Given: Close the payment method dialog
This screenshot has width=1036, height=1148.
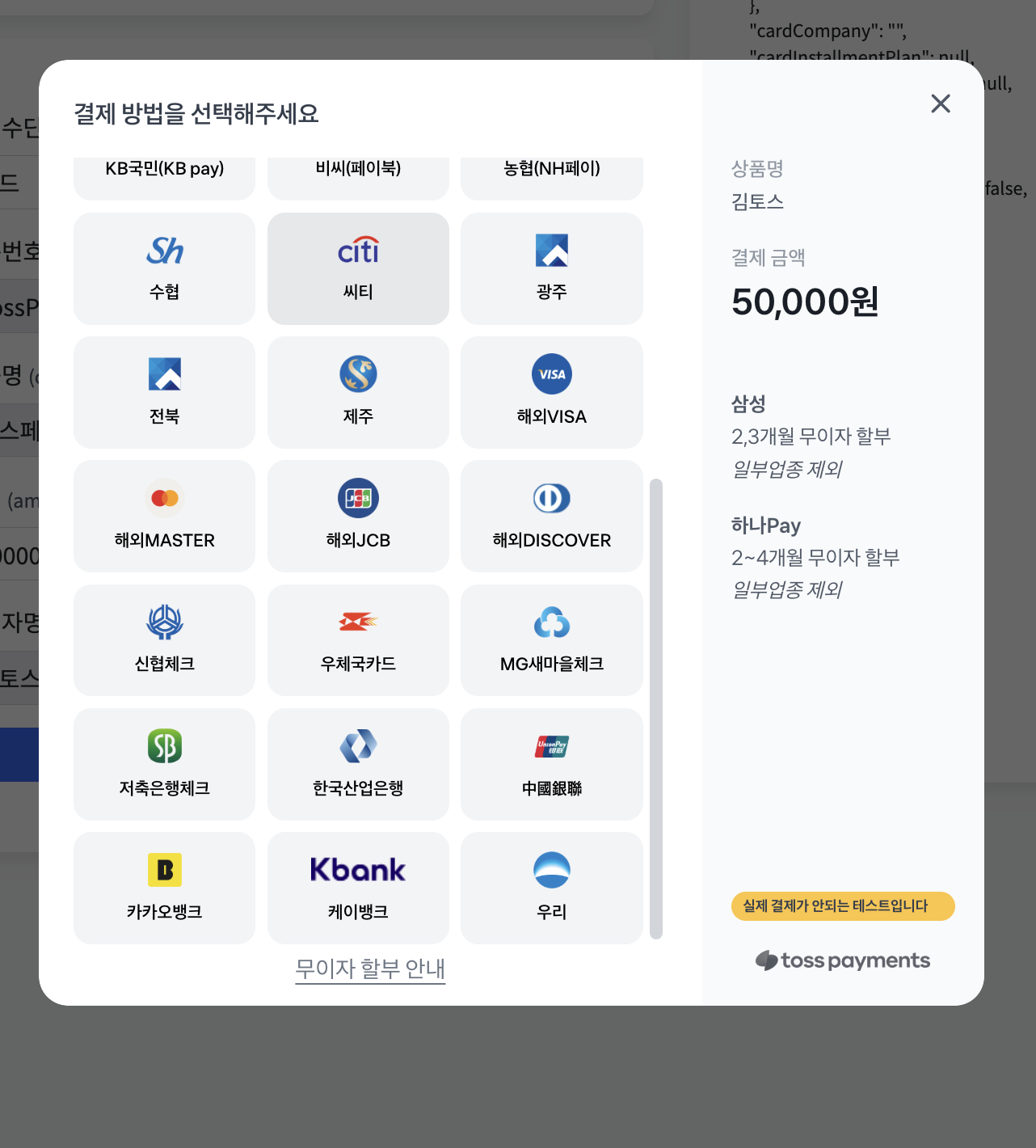Looking at the screenshot, I should click(940, 103).
